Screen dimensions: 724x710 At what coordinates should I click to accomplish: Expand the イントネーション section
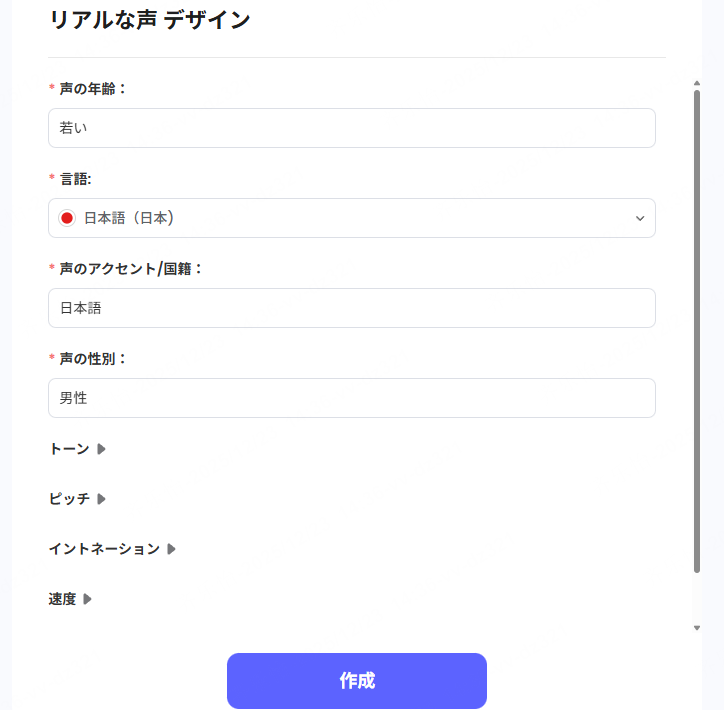(112, 549)
